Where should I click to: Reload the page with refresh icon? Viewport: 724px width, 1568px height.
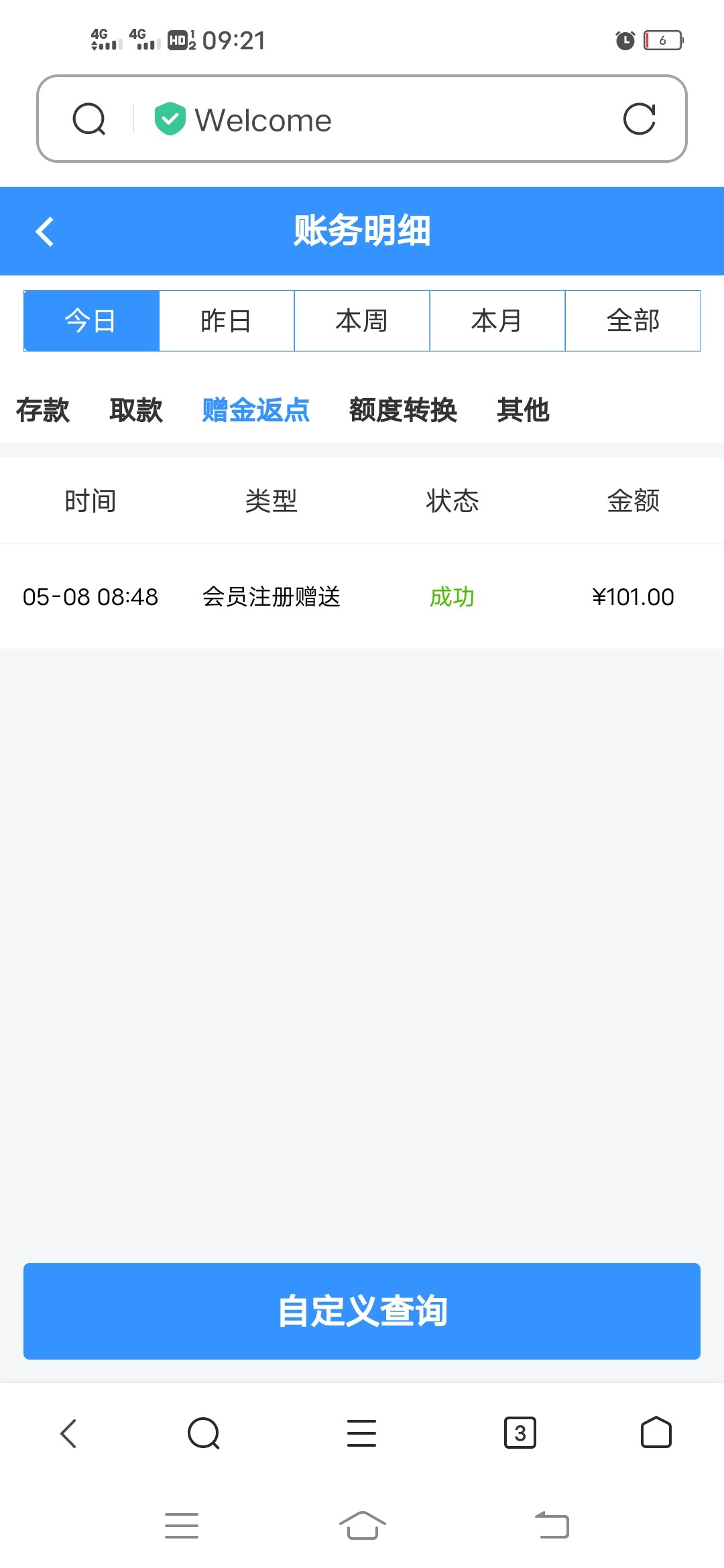[639, 119]
